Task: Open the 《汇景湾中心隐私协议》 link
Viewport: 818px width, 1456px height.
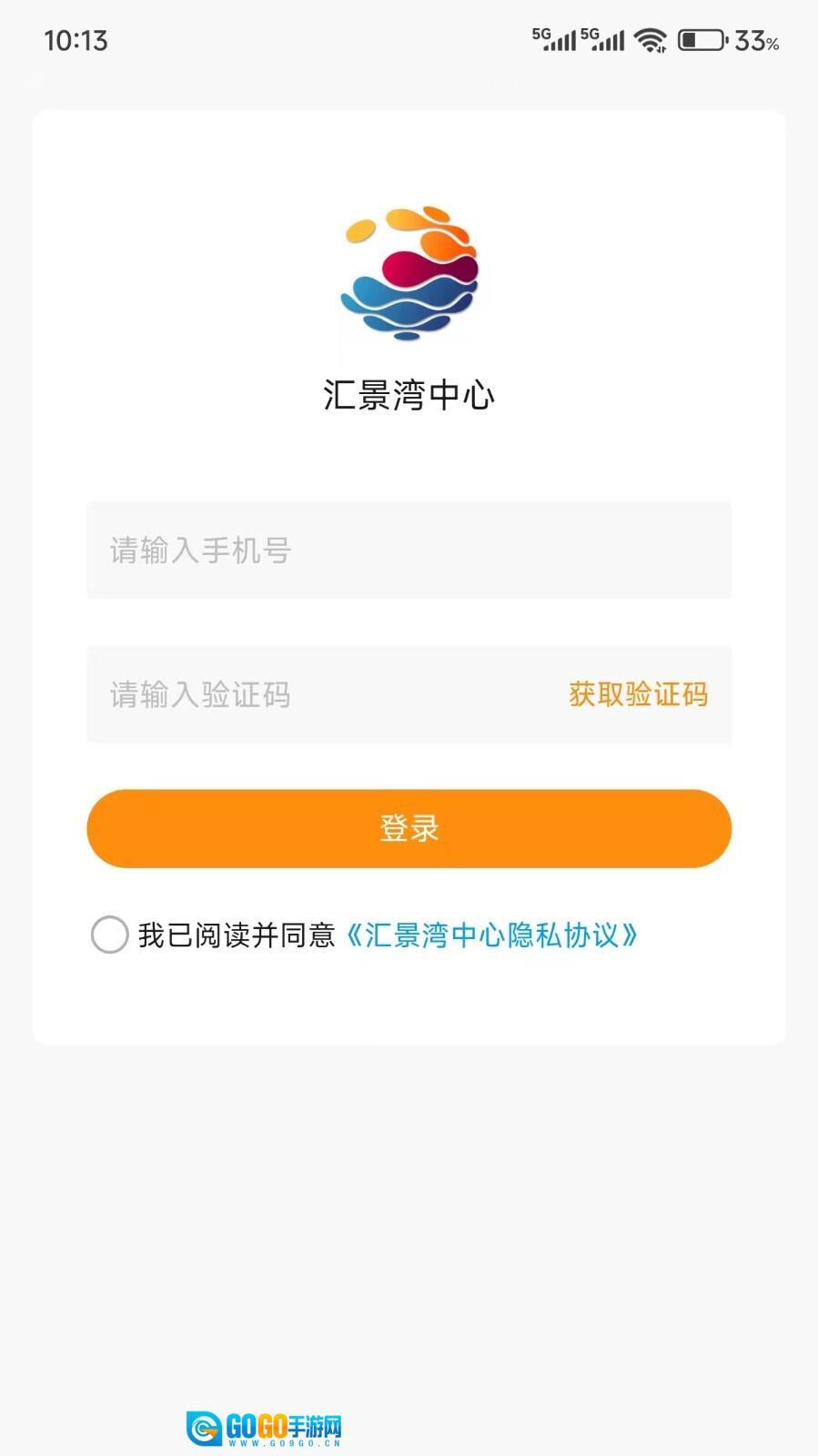Action: (491, 935)
